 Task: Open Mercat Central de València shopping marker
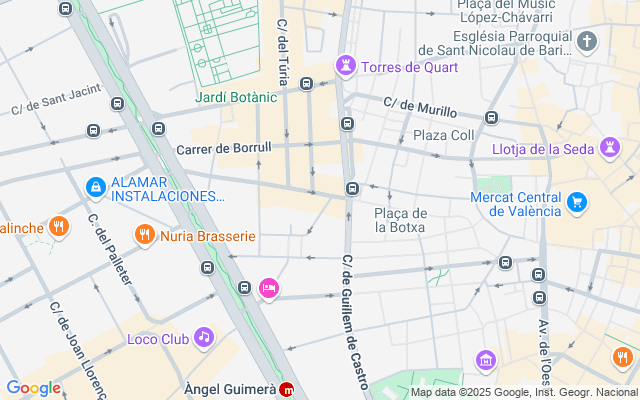coord(577,202)
